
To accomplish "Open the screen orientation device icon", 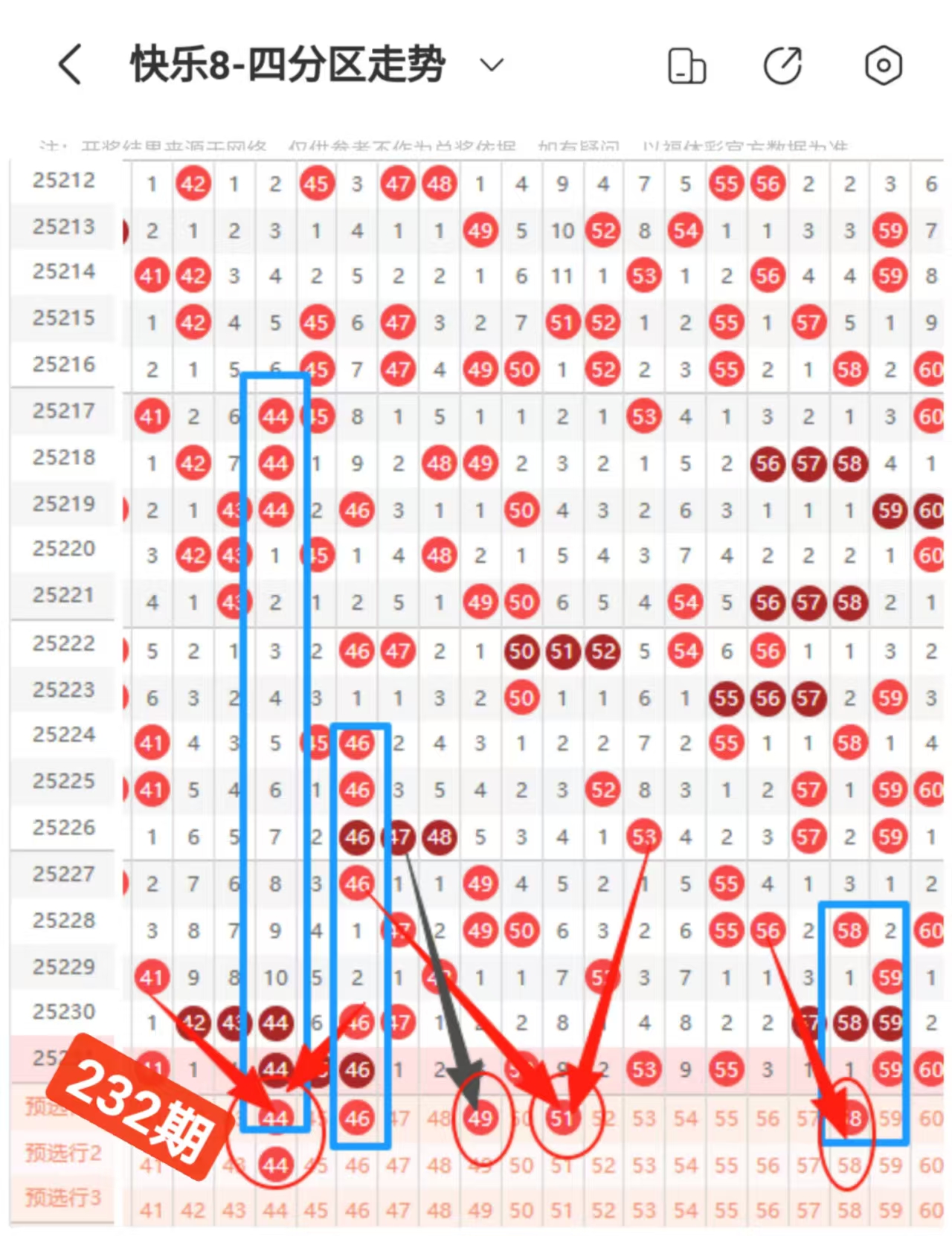I will coord(686,65).
